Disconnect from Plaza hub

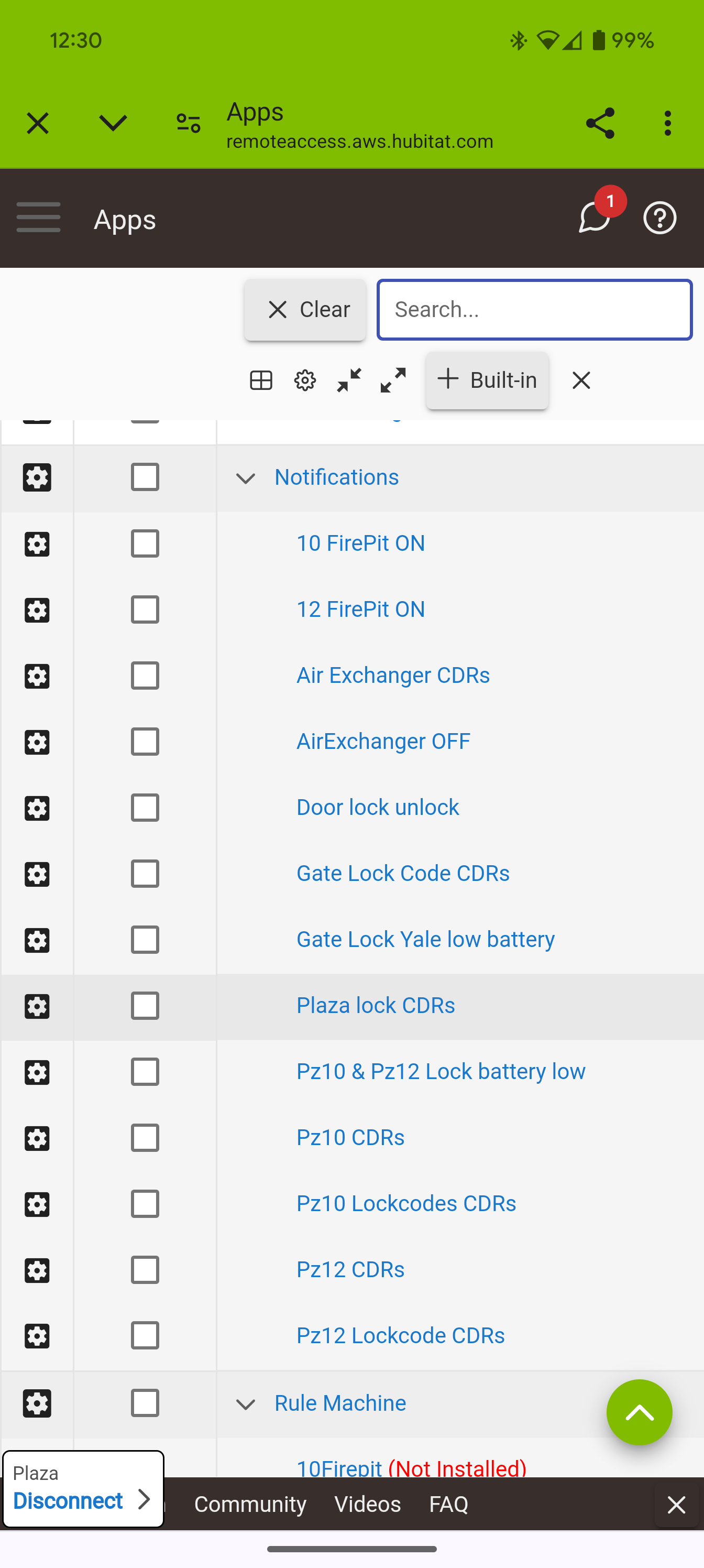click(83, 1489)
